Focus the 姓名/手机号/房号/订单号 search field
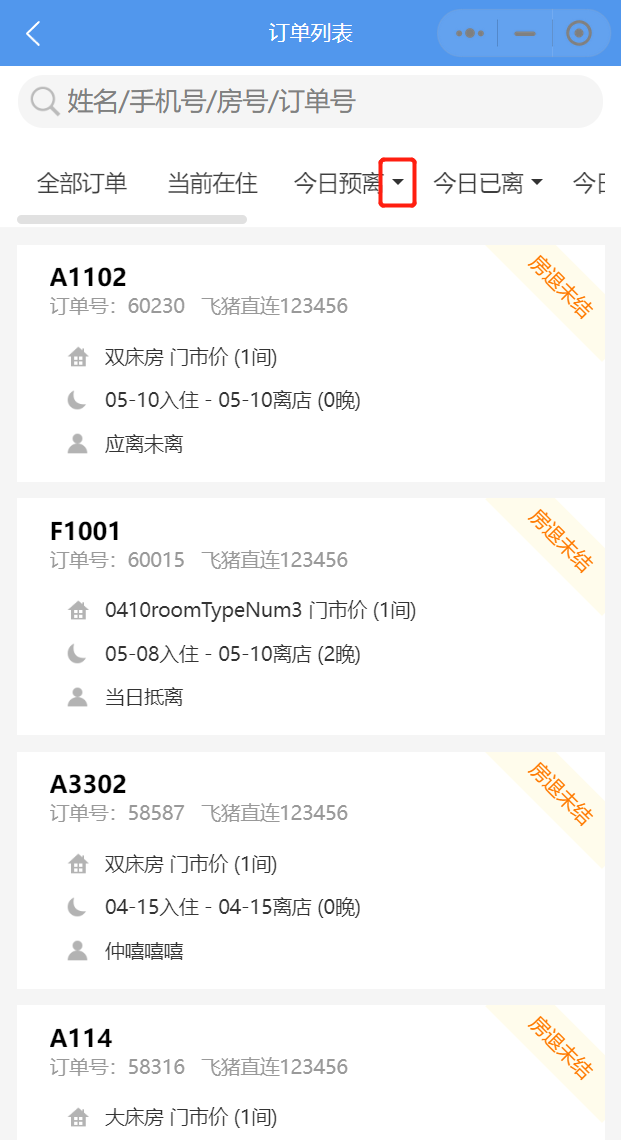Image resolution: width=621 pixels, height=1140 pixels. pyautogui.click(x=310, y=102)
